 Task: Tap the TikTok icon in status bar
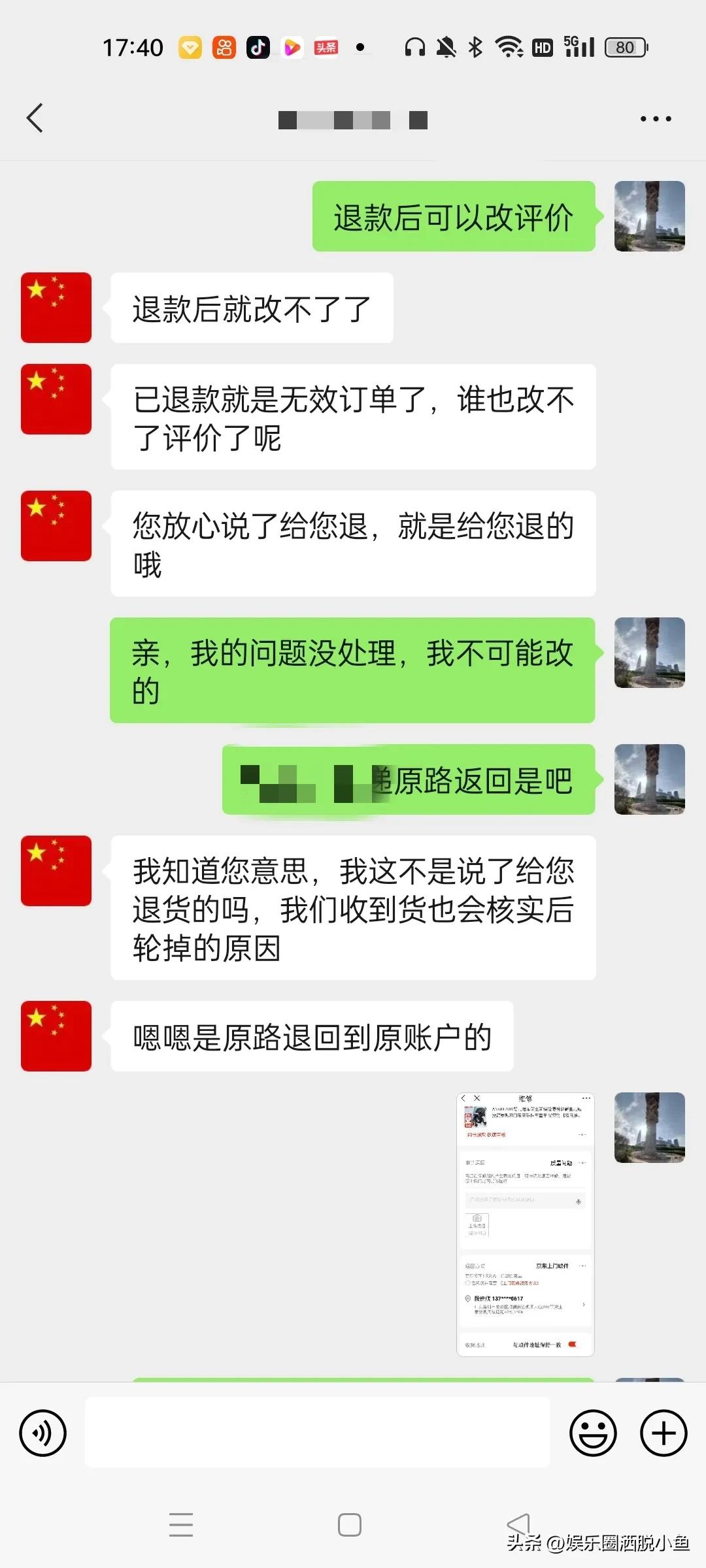pyautogui.click(x=258, y=47)
